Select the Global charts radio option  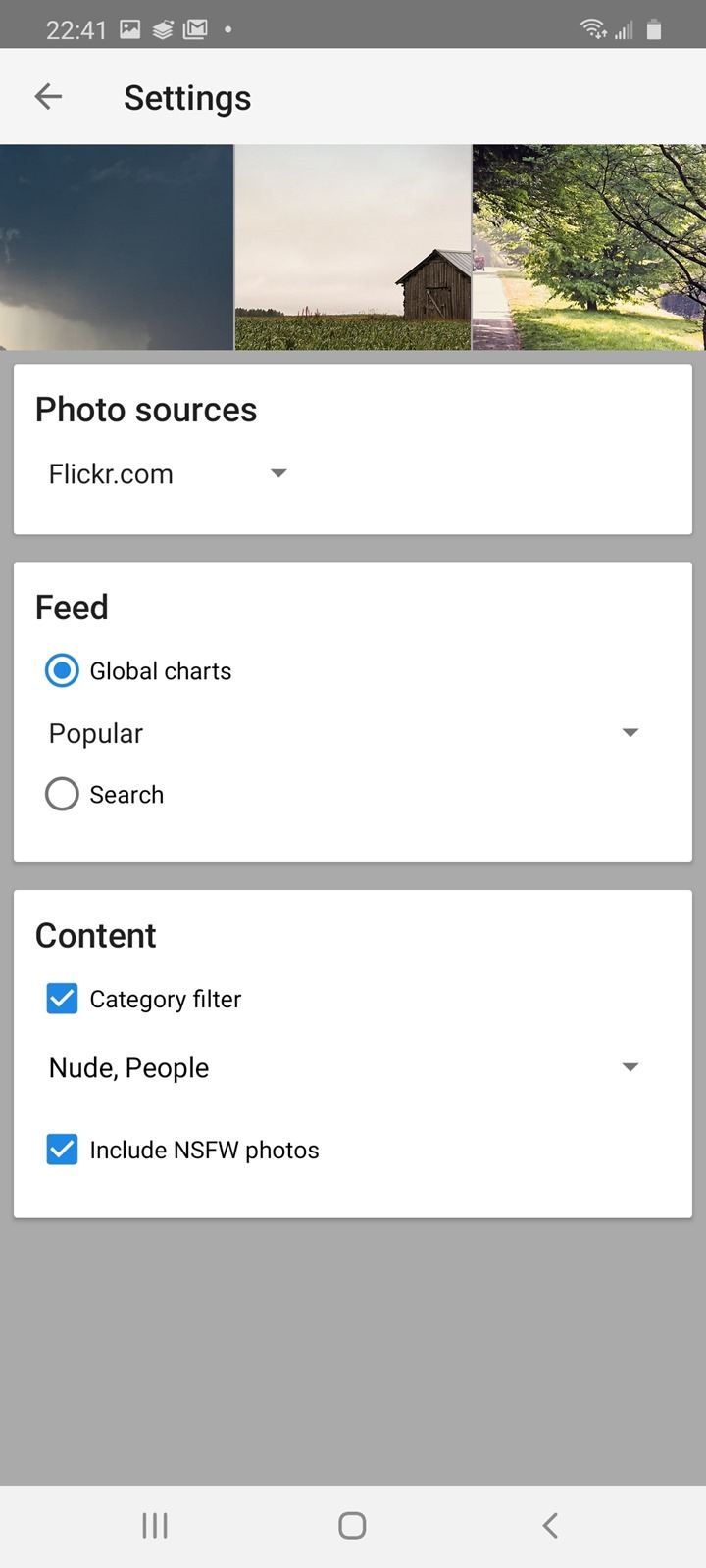click(x=62, y=671)
